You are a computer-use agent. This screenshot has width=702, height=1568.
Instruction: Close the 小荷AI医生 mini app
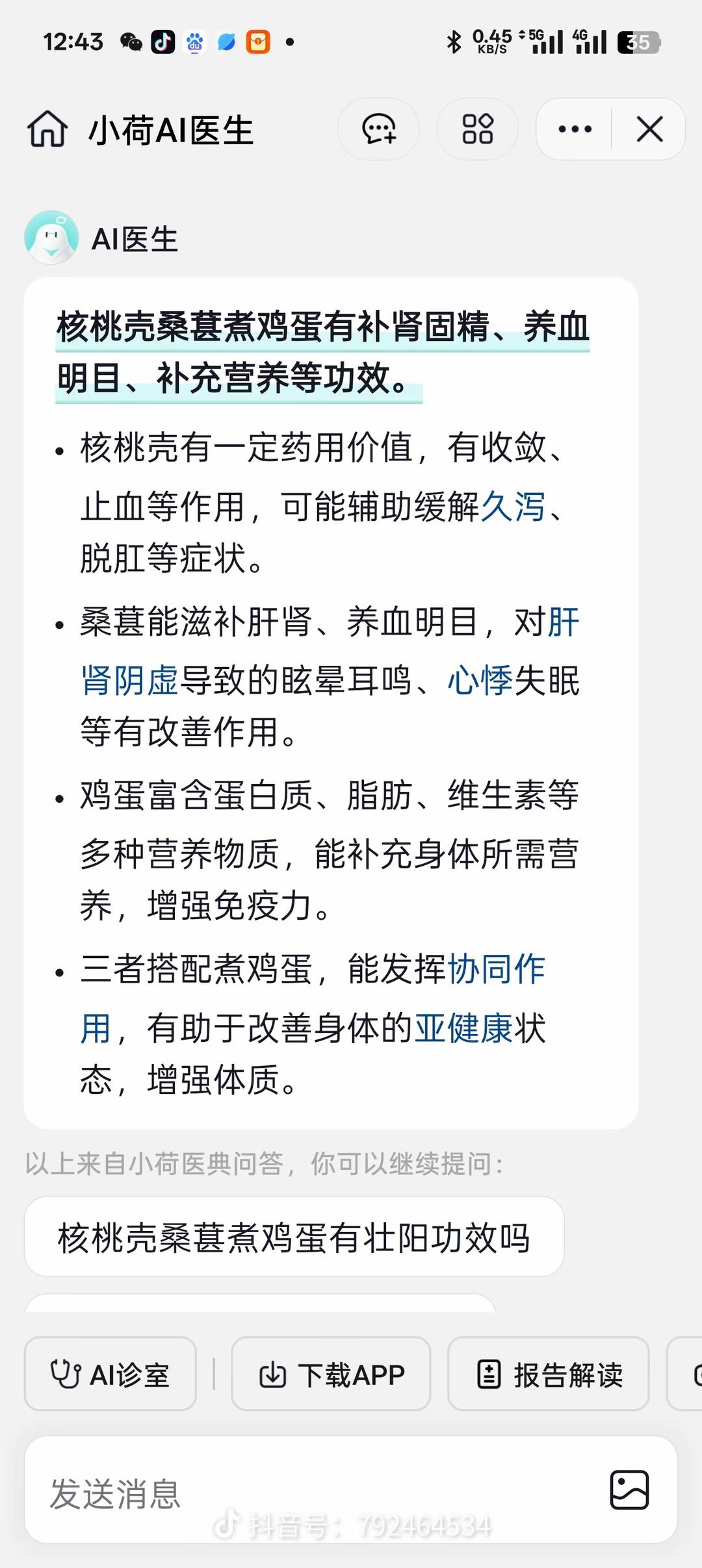coord(649,129)
